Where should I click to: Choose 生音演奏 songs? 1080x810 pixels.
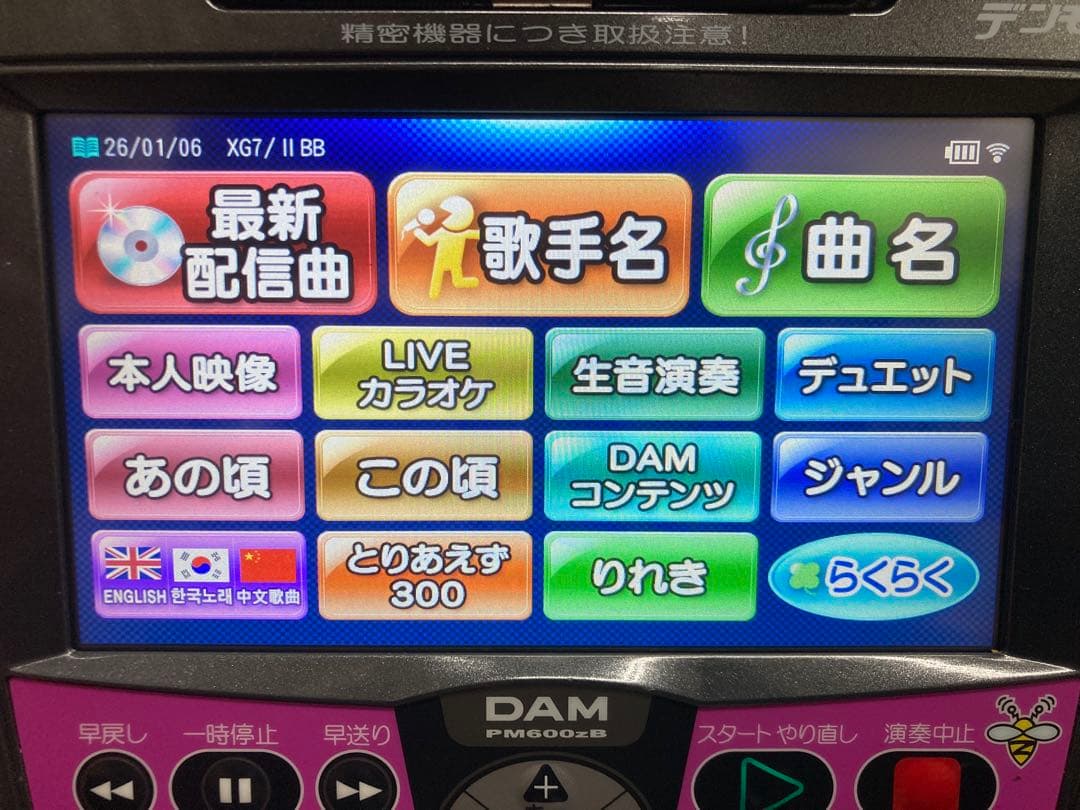pos(655,374)
